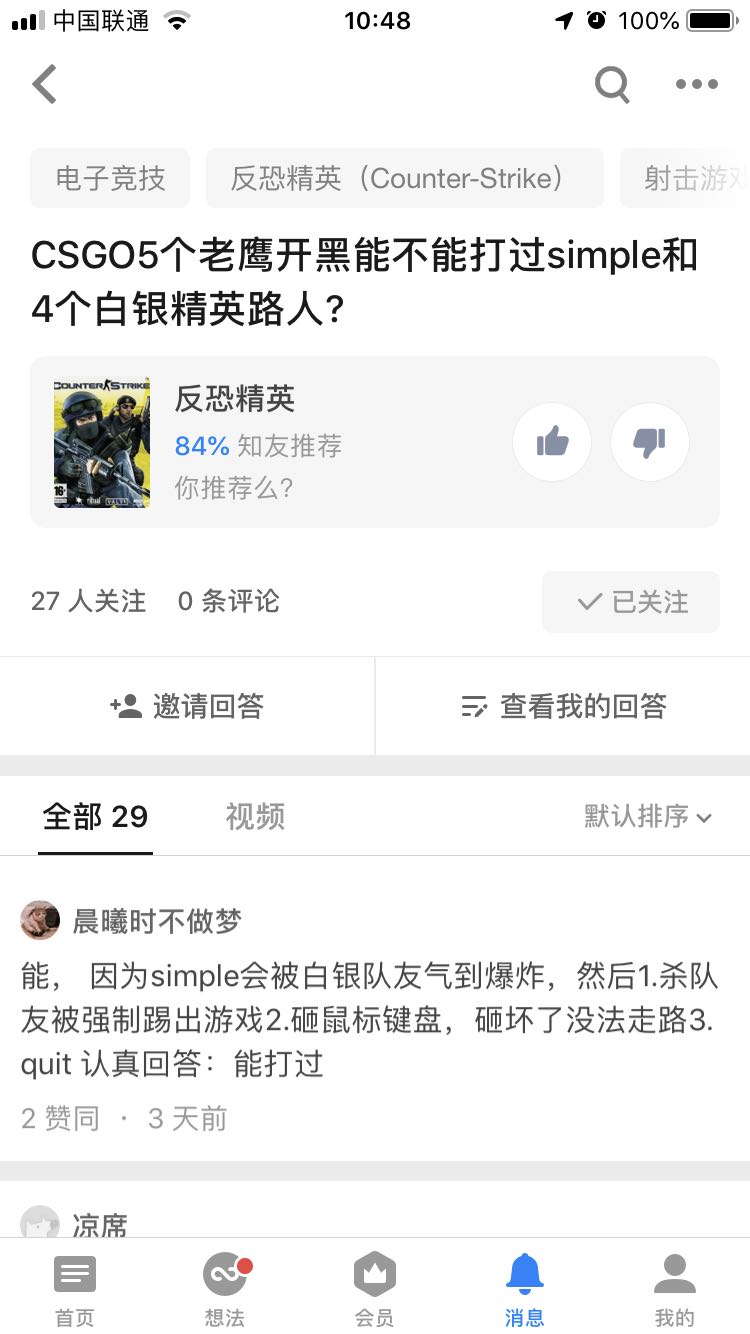Tap 邀请回答 to invite answers
The height and width of the screenshot is (1334, 750).
click(187, 706)
